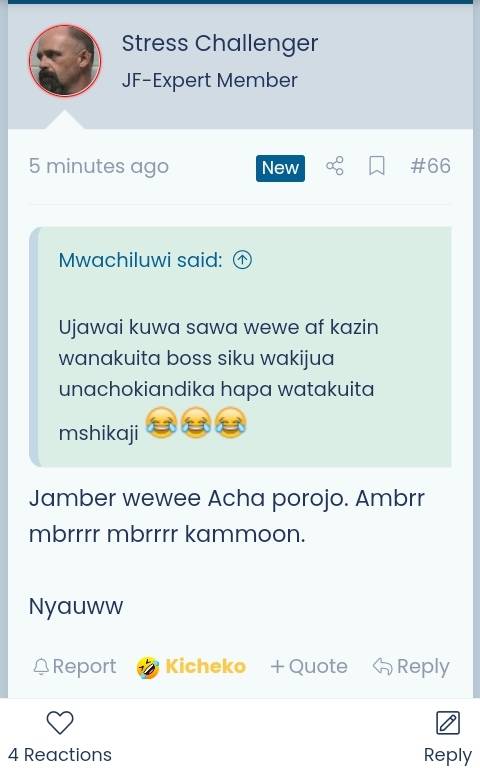Viewport: 480px width, 768px height.
Task: Jump to Mwachiluwi's quoted post
Action: click(242, 260)
